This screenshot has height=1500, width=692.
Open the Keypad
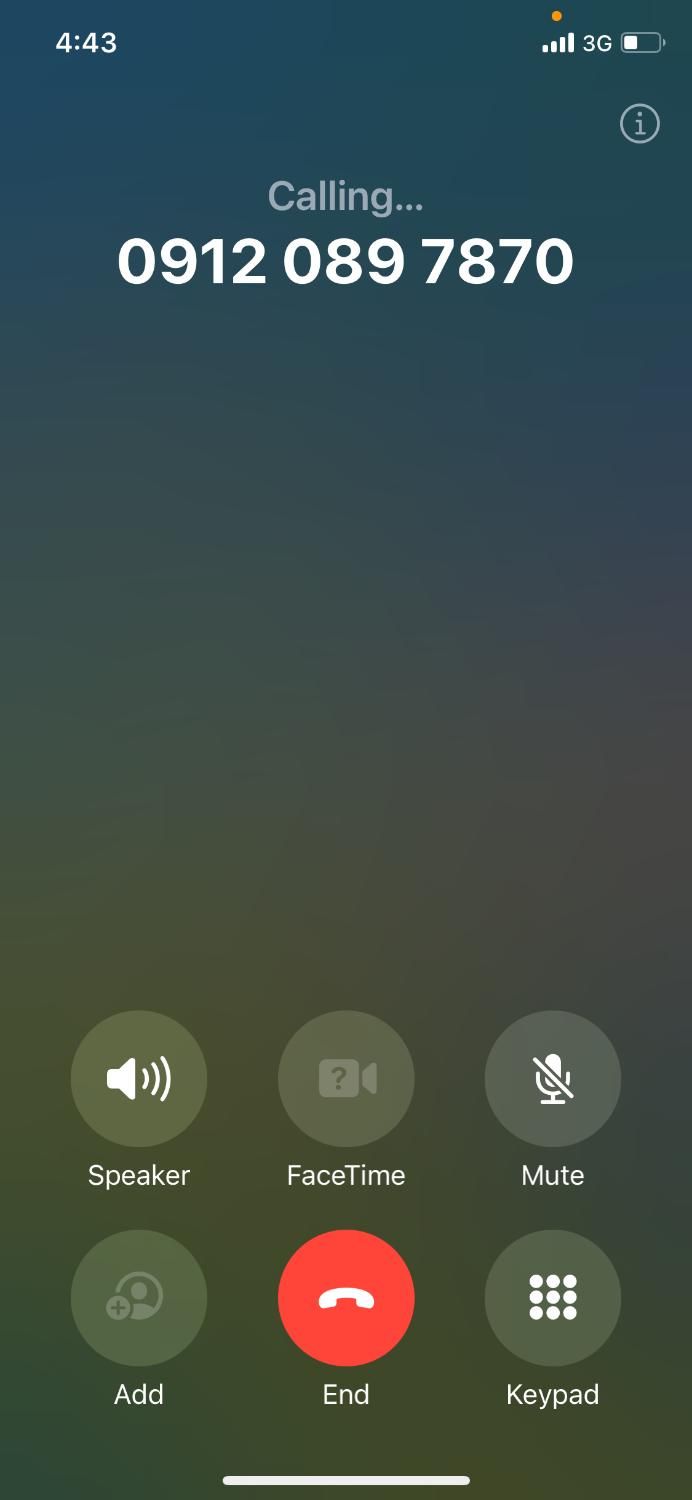point(553,1298)
